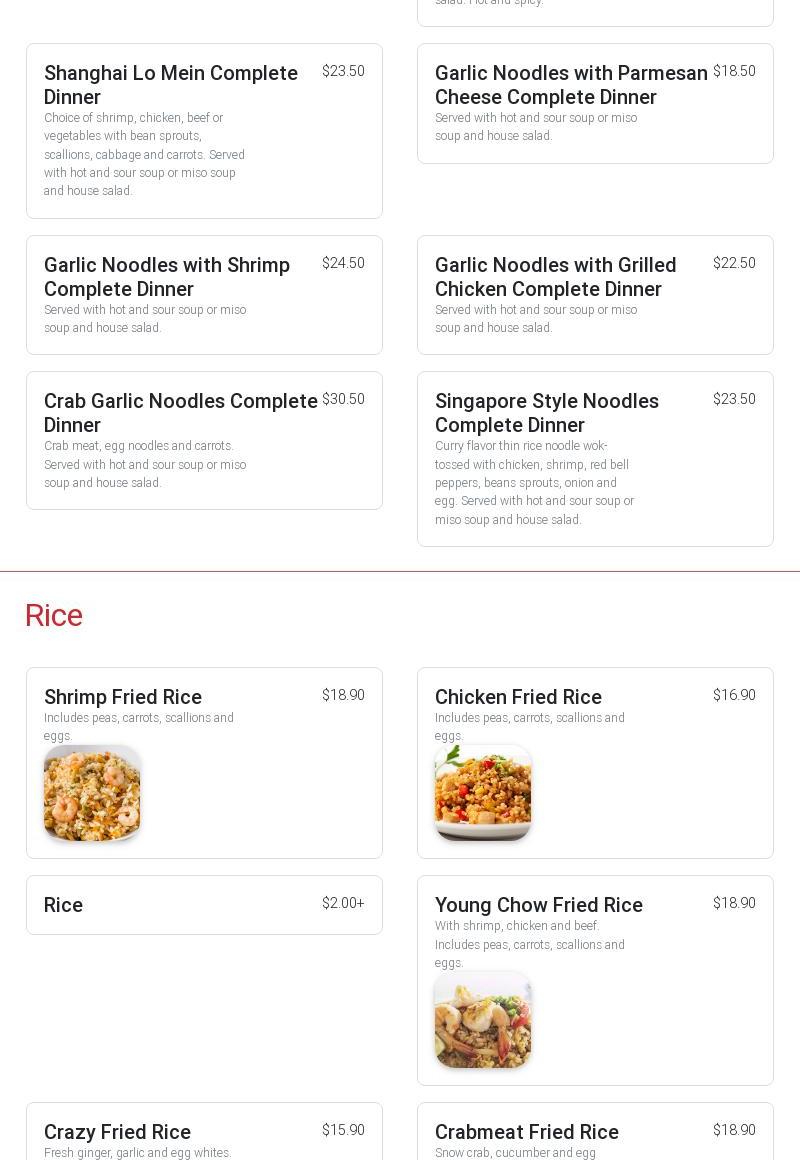Open Shanghai Lo Mein Complete Dinner item
The width and height of the screenshot is (800, 1160).
(204, 130)
